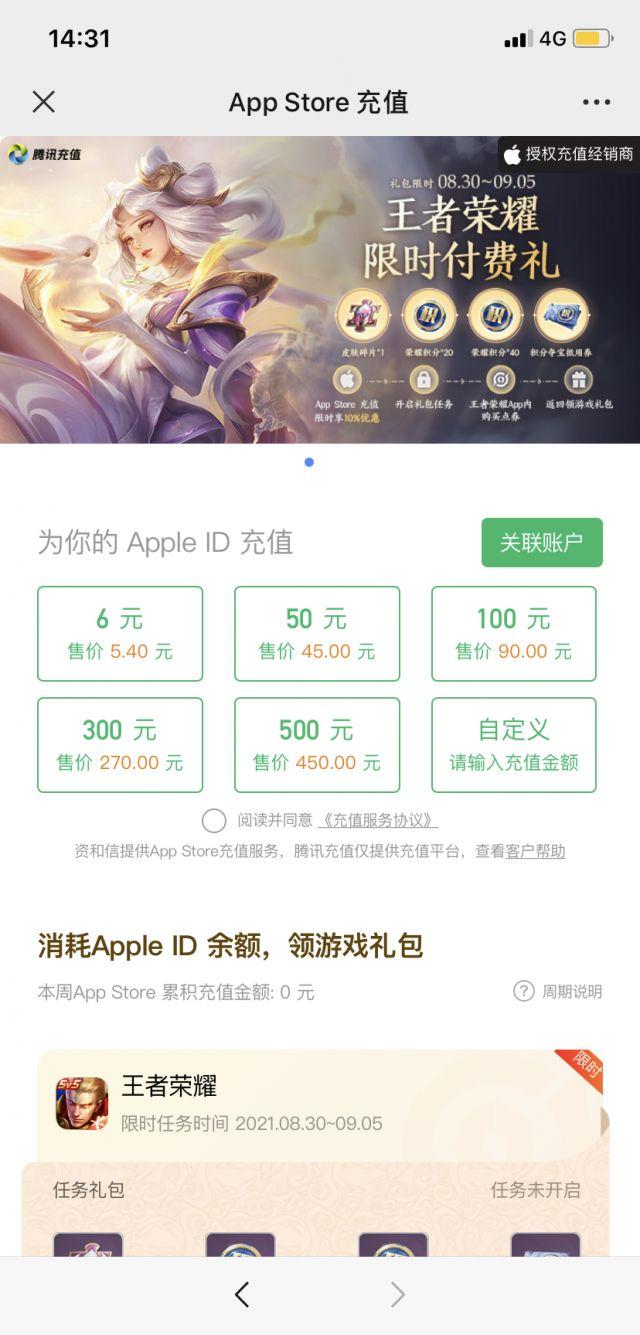Open the 王者荣耀 限时付费礼 banner
This screenshot has width=640, height=1335.
pos(320,290)
